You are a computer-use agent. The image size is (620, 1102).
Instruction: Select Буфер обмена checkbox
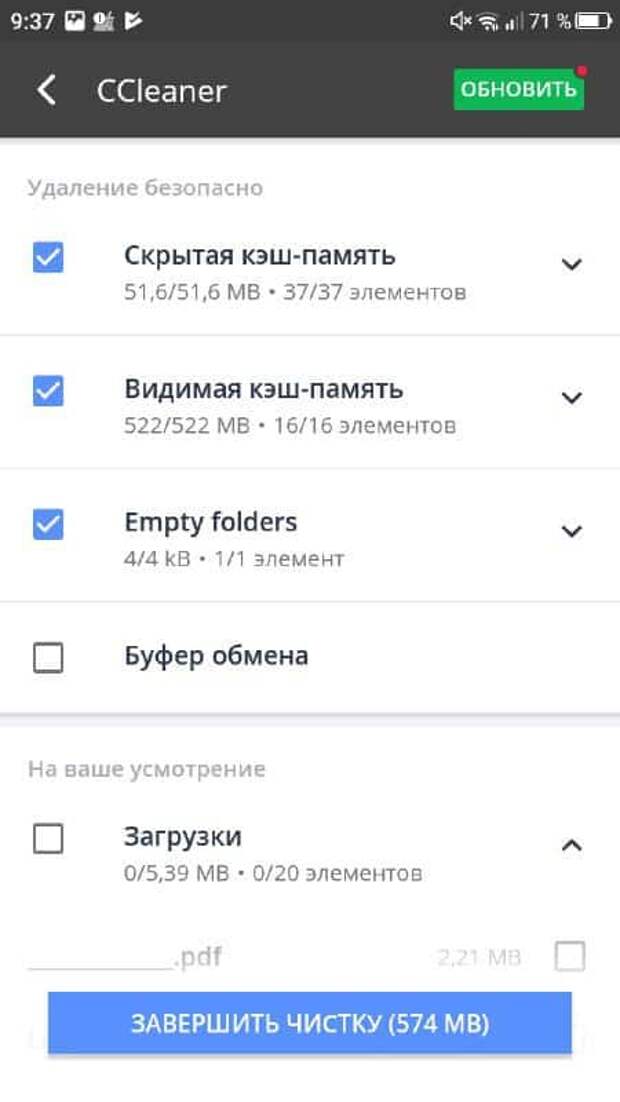pyautogui.click(x=48, y=657)
